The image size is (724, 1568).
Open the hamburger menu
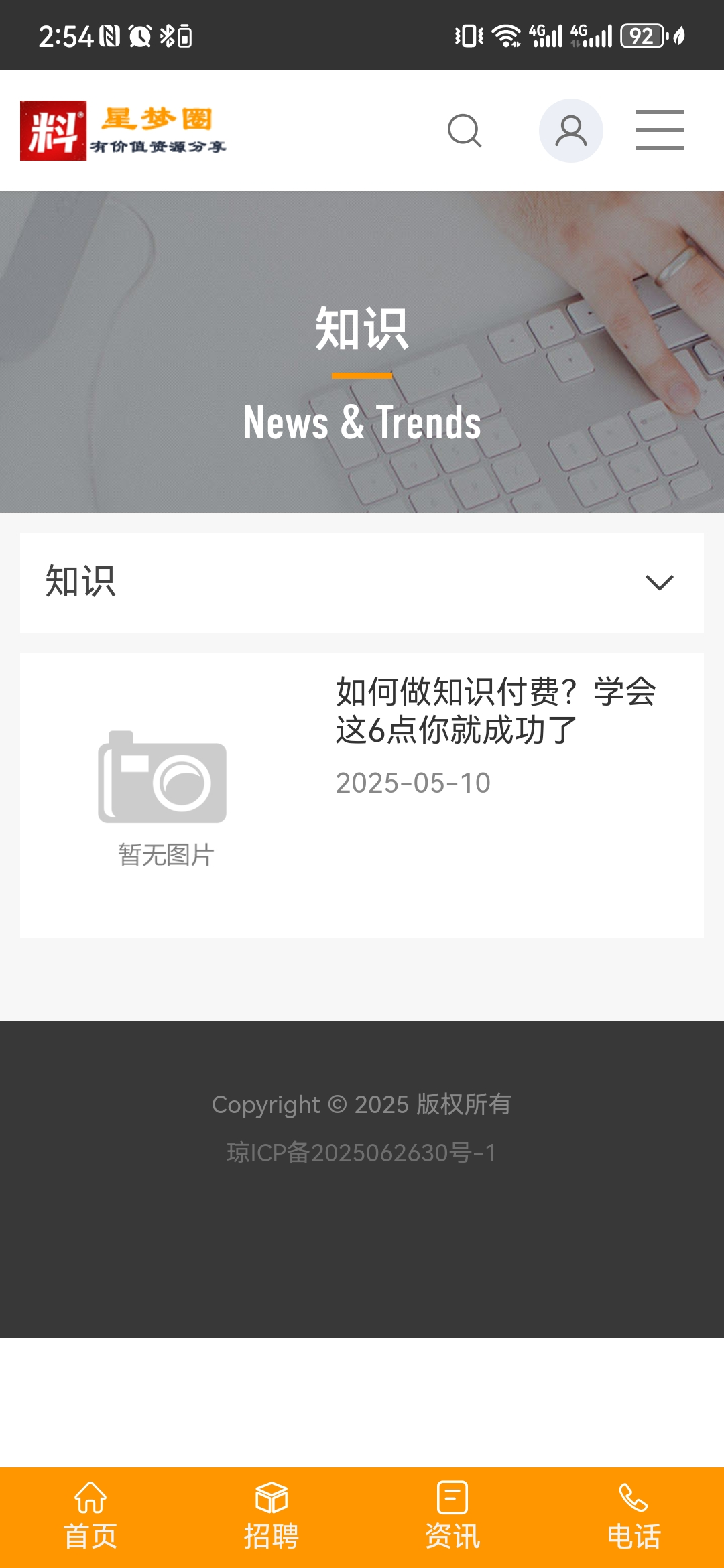pos(659,130)
